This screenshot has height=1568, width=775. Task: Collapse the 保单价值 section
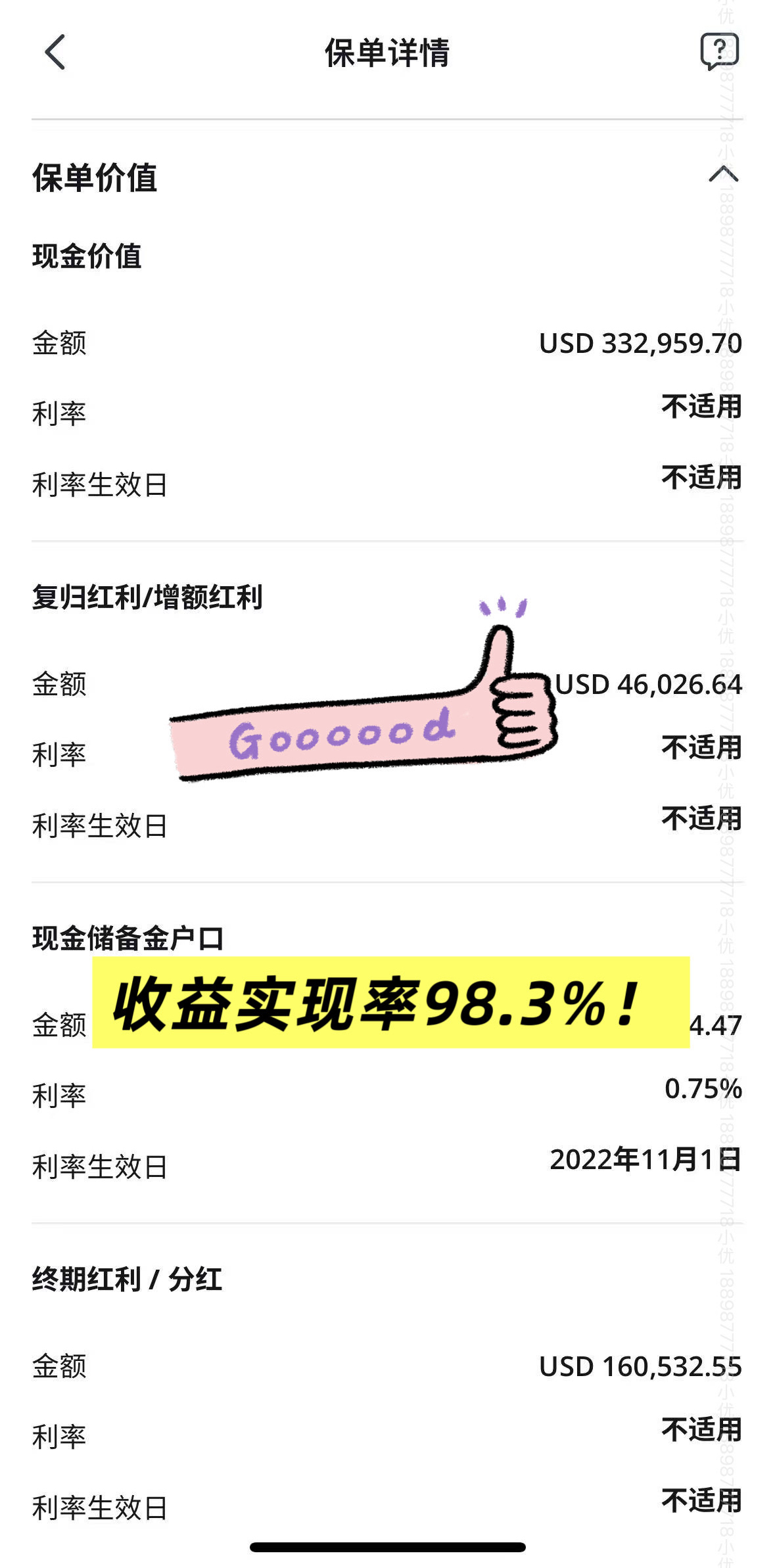[724, 174]
